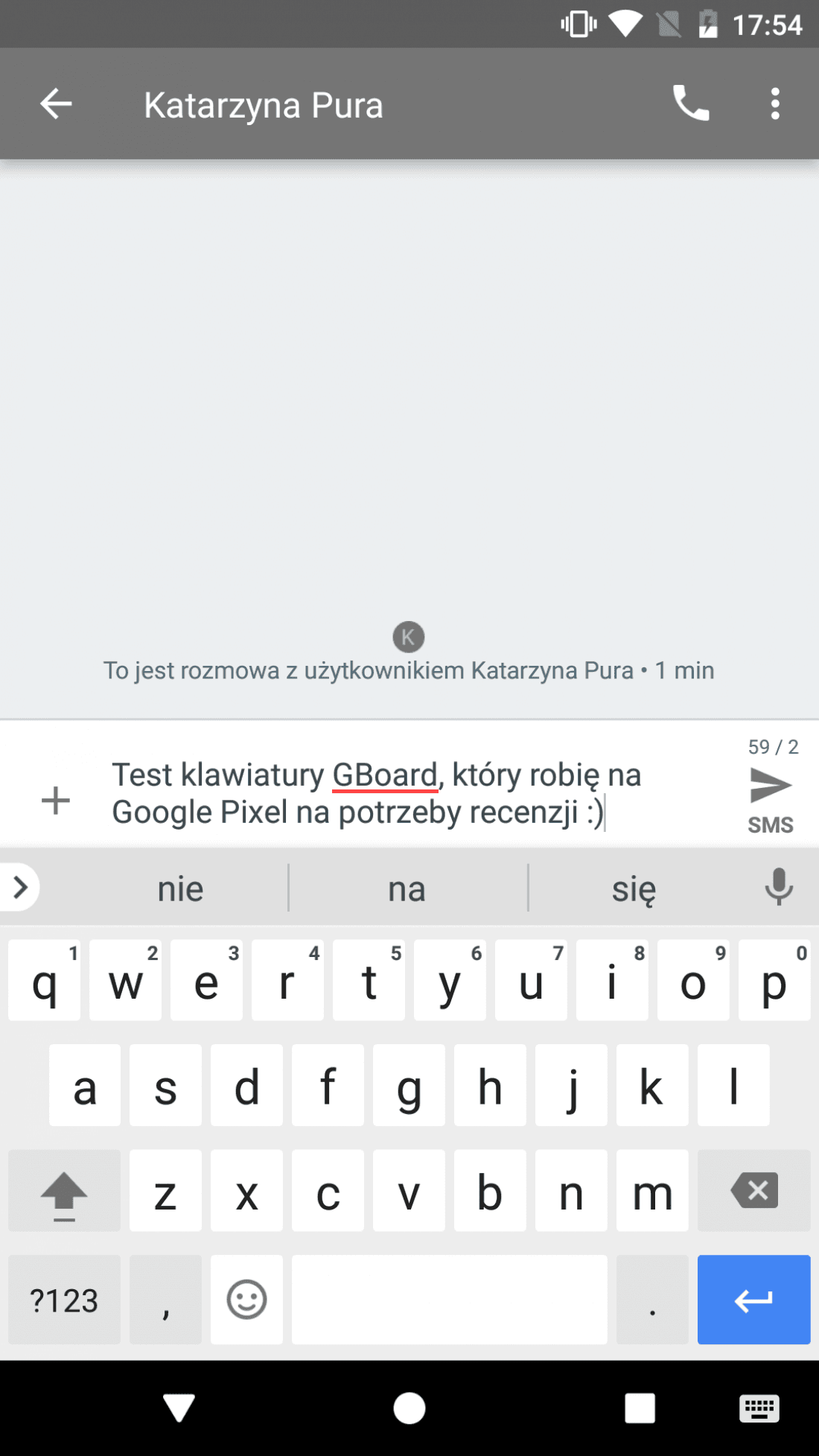The image size is (819, 1456).
Task: Switch to the ?123 symbols keyboard
Action: click(64, 1300)
